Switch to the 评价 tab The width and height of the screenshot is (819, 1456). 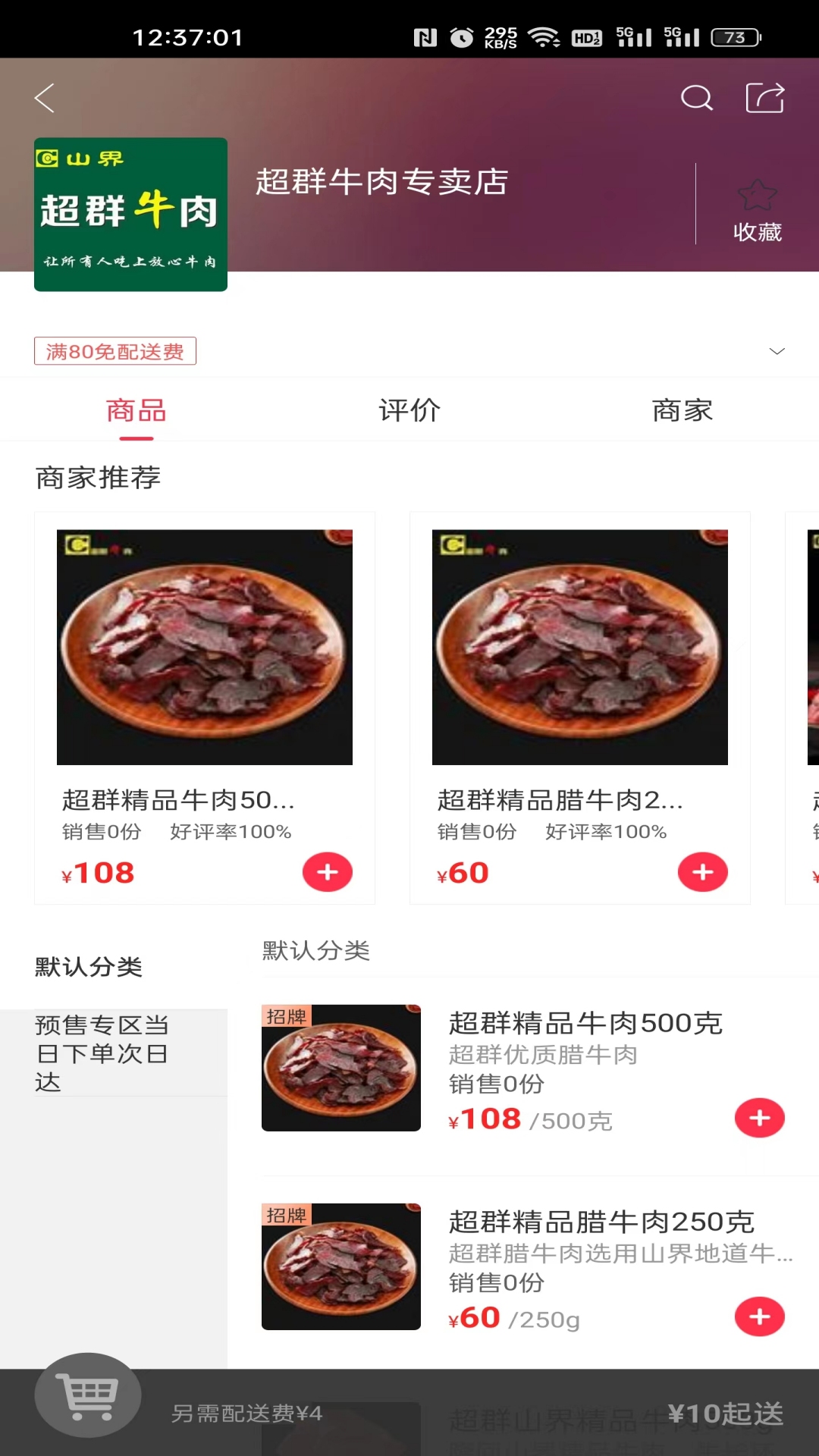coord(409,409)
